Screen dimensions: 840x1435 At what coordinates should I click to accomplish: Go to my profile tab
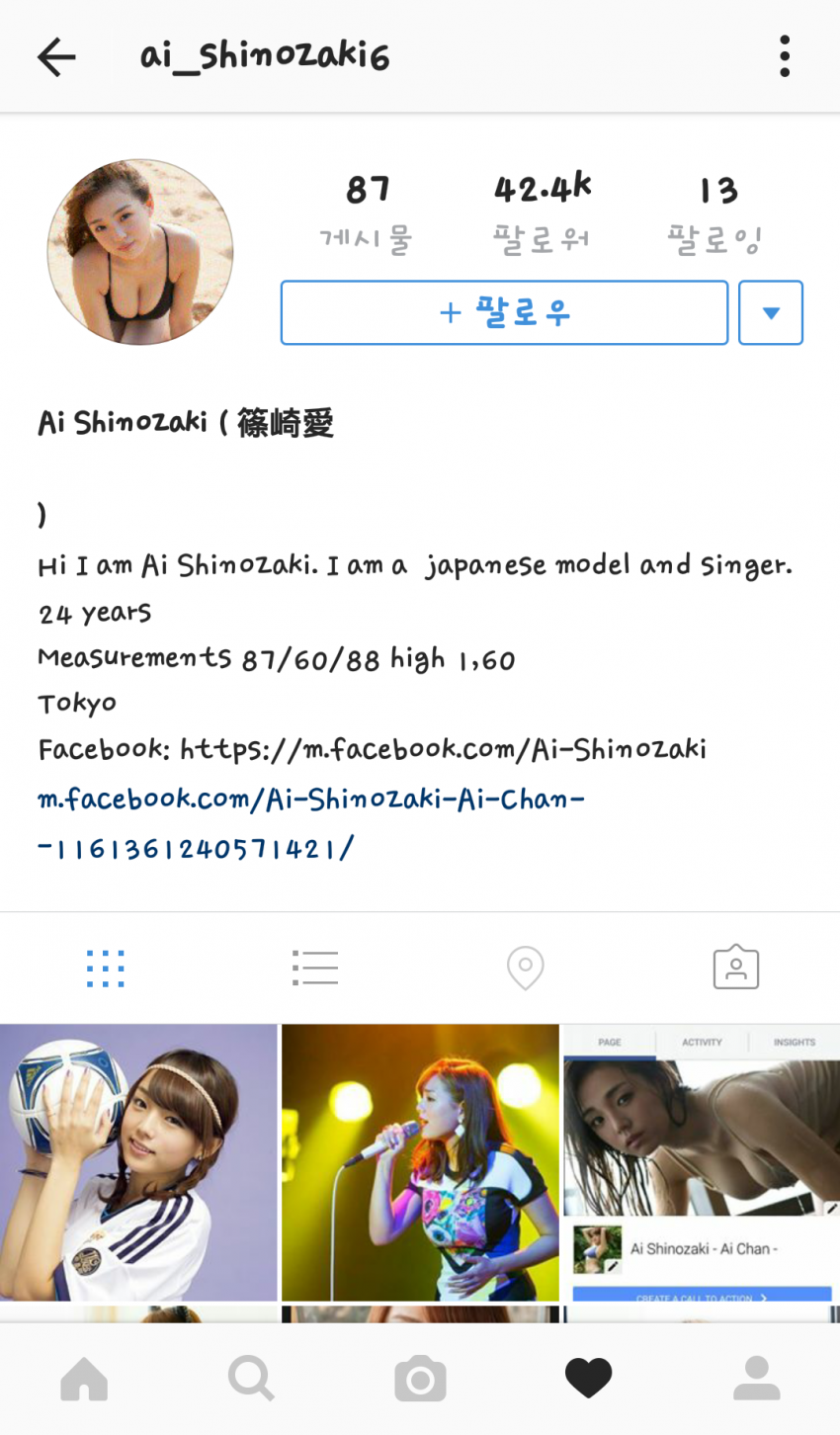(x=756, y=1379)
